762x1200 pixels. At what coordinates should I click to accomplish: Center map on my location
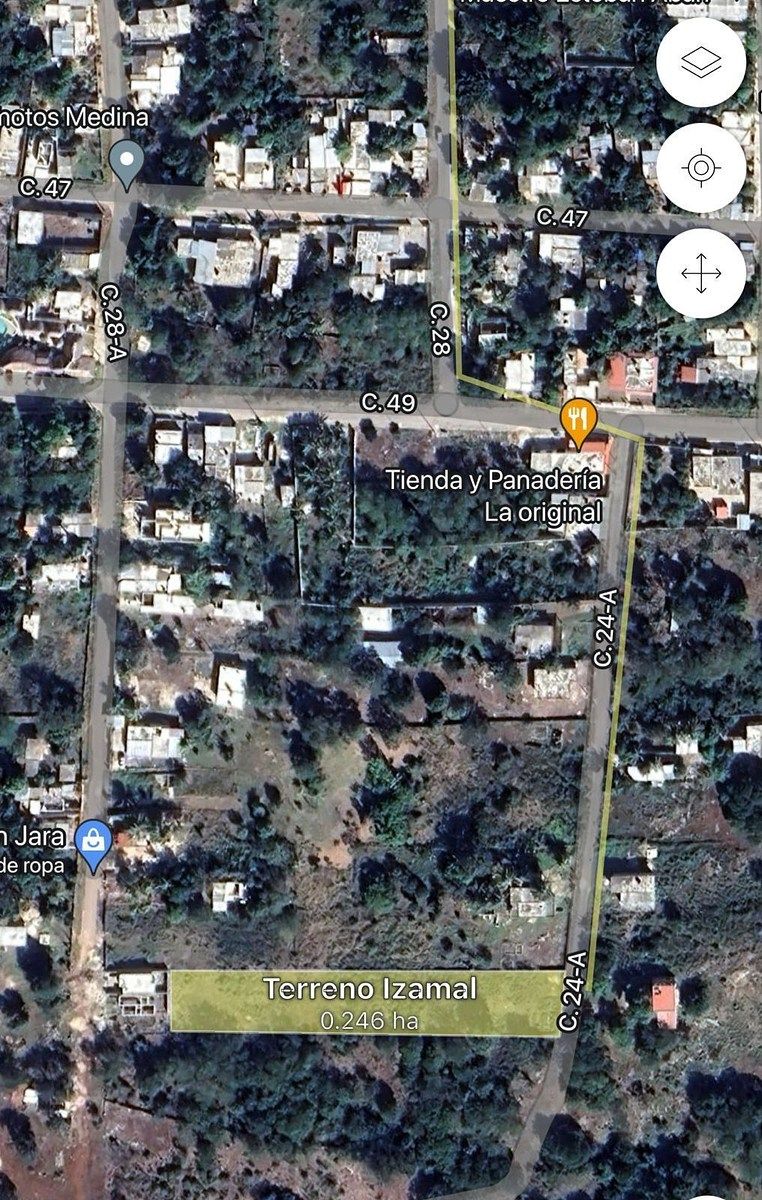click(701, 167)
